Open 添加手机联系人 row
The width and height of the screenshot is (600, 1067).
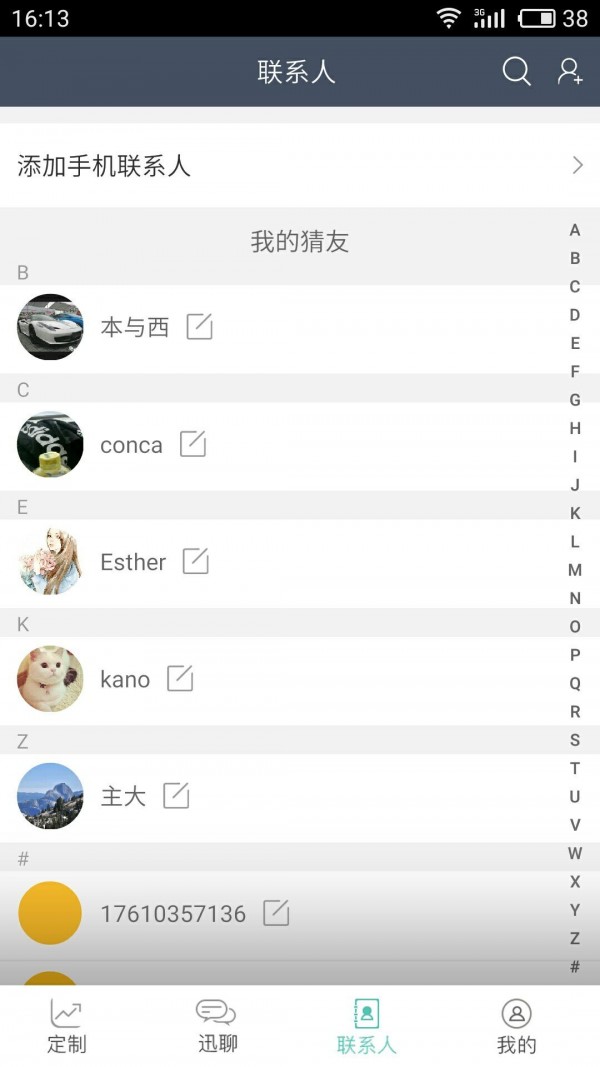(300, 166)
